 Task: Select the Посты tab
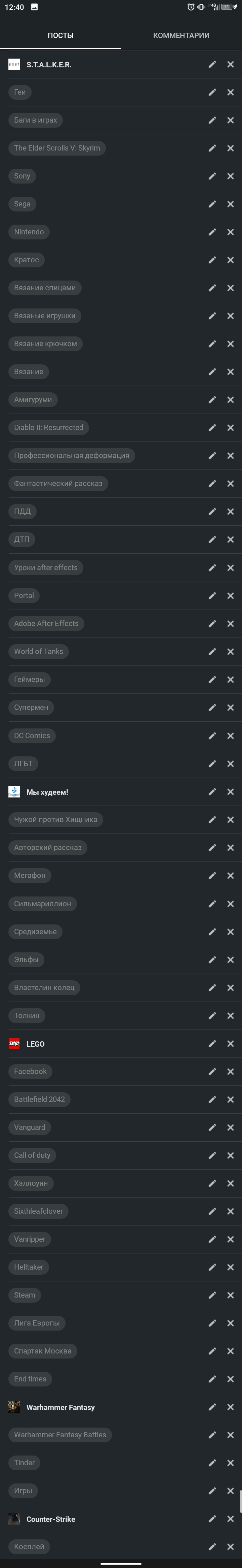click(x=60, y=35)
